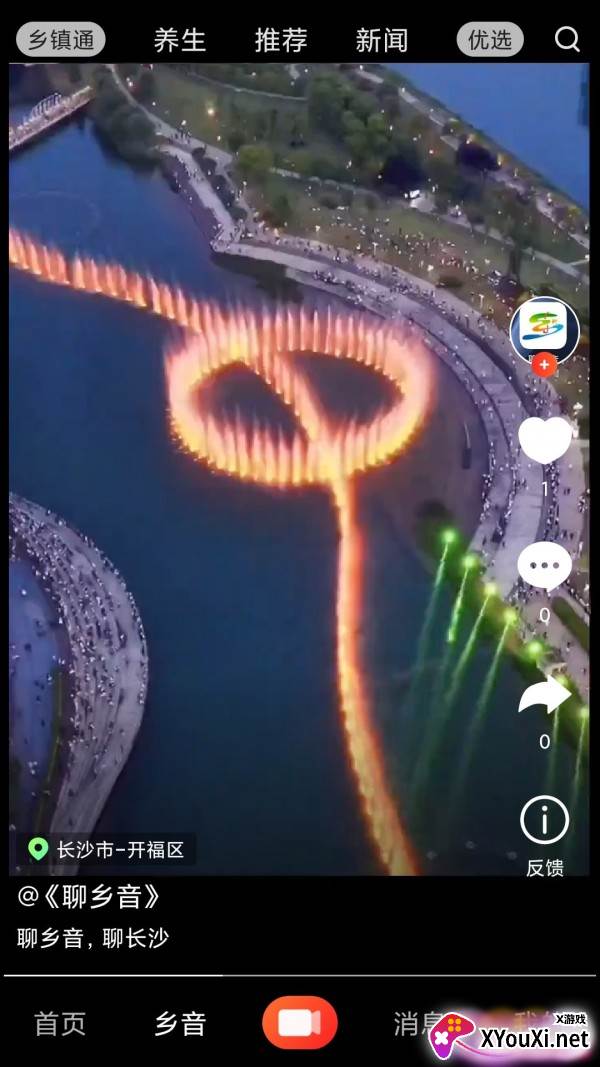Open the 消息 messages tab
Viewport: 600px width, 1067px height.
point(418,1023)
